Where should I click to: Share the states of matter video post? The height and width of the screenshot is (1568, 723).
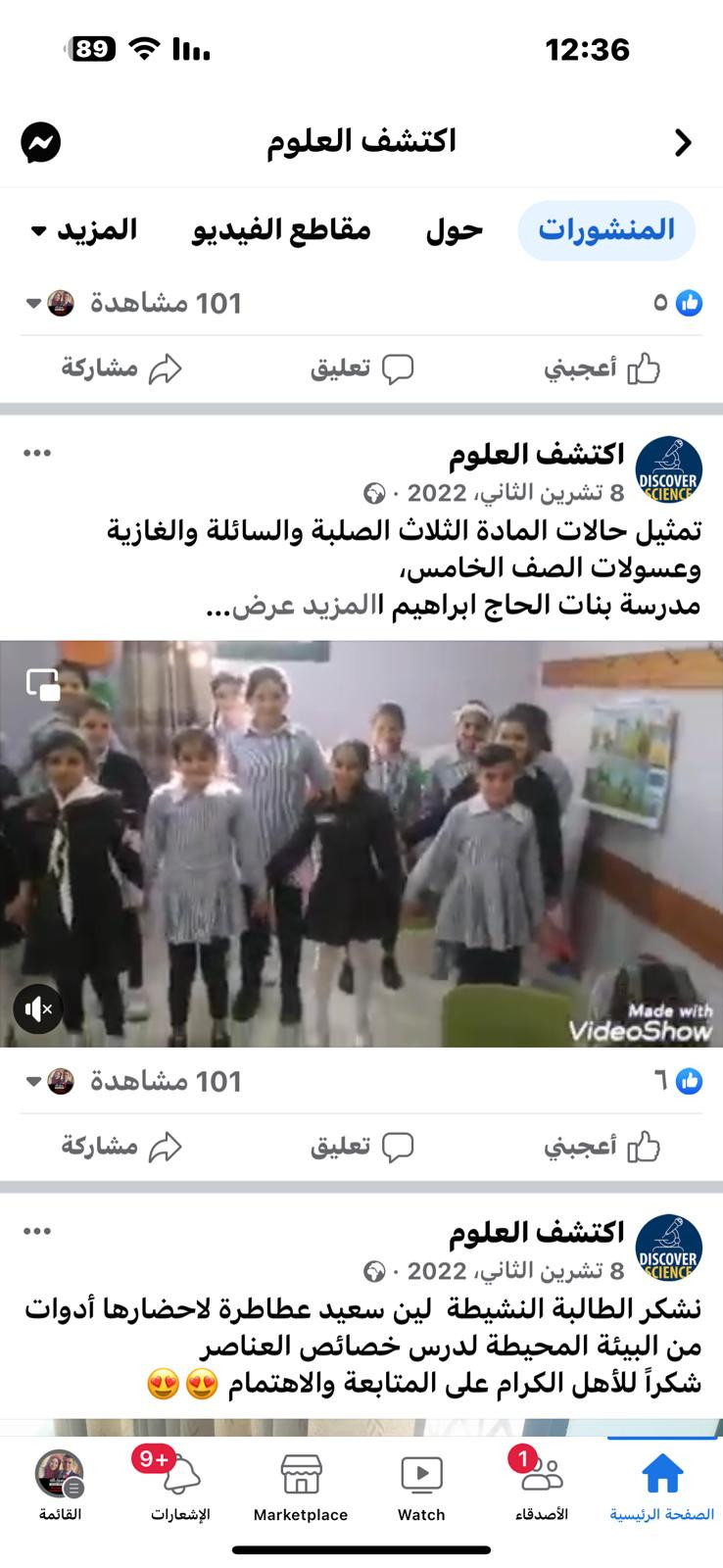(x=121, y=1146)
